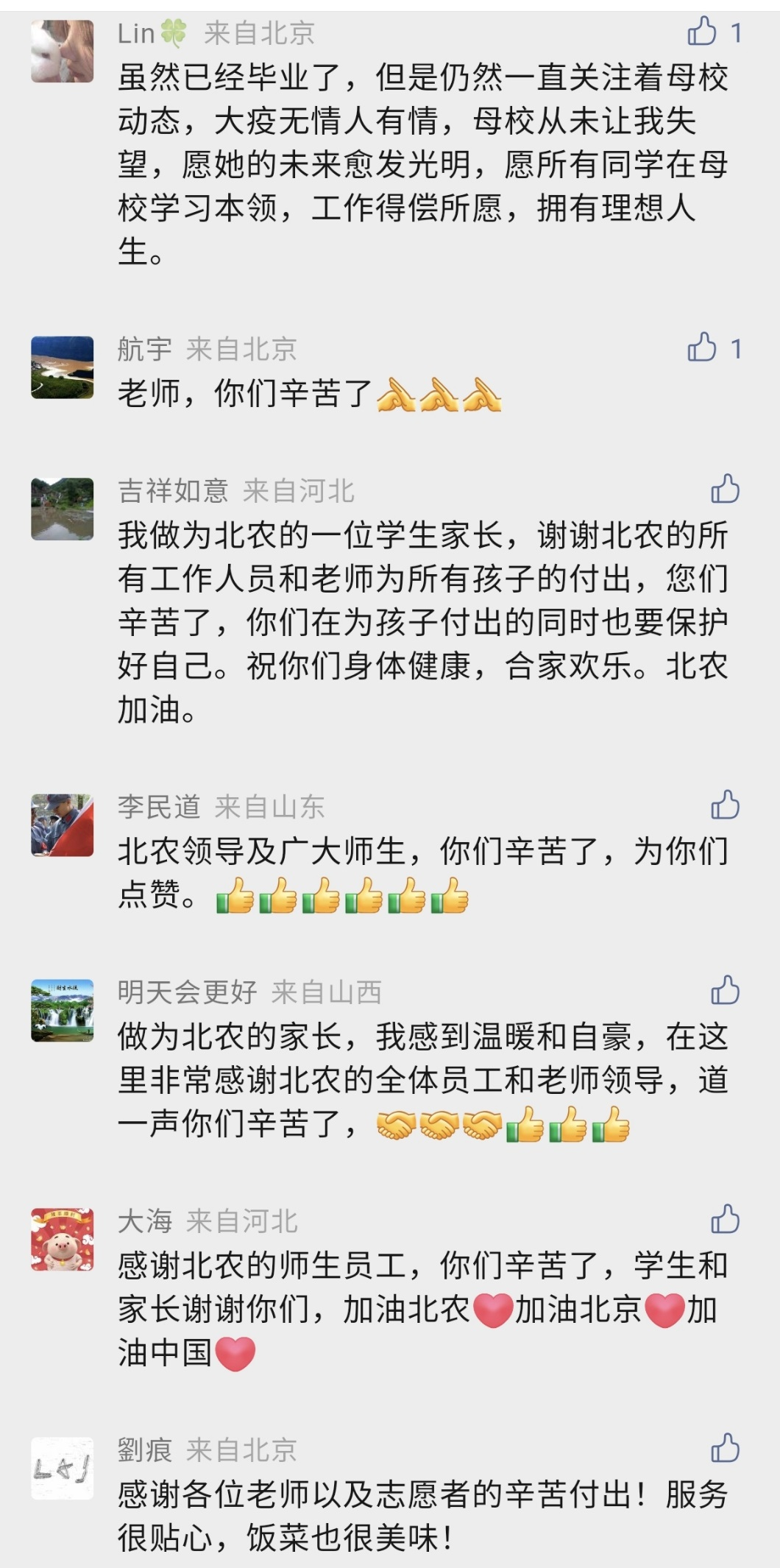Like 吉祥如意's comment
Screen dimensions: 780x1568
point(725,489)
